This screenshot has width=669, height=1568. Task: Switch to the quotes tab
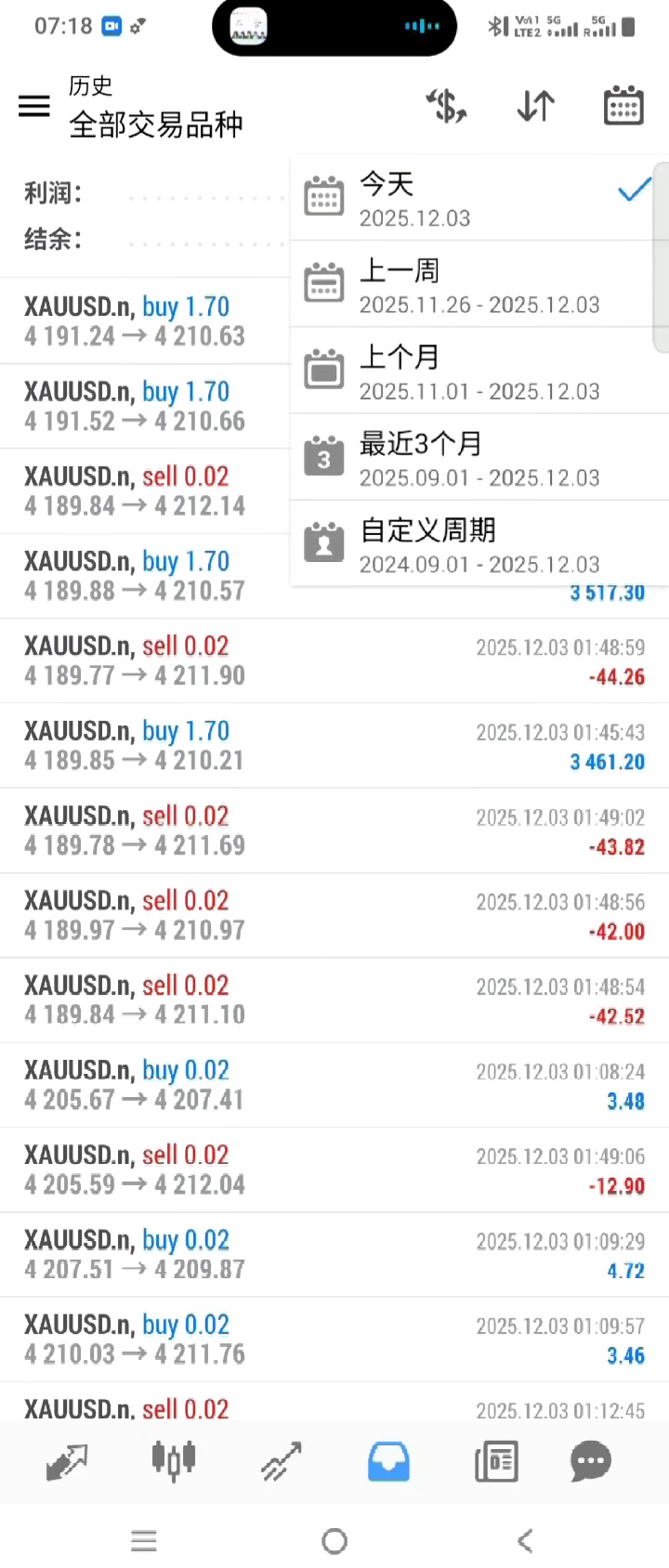coord(67,1462)
